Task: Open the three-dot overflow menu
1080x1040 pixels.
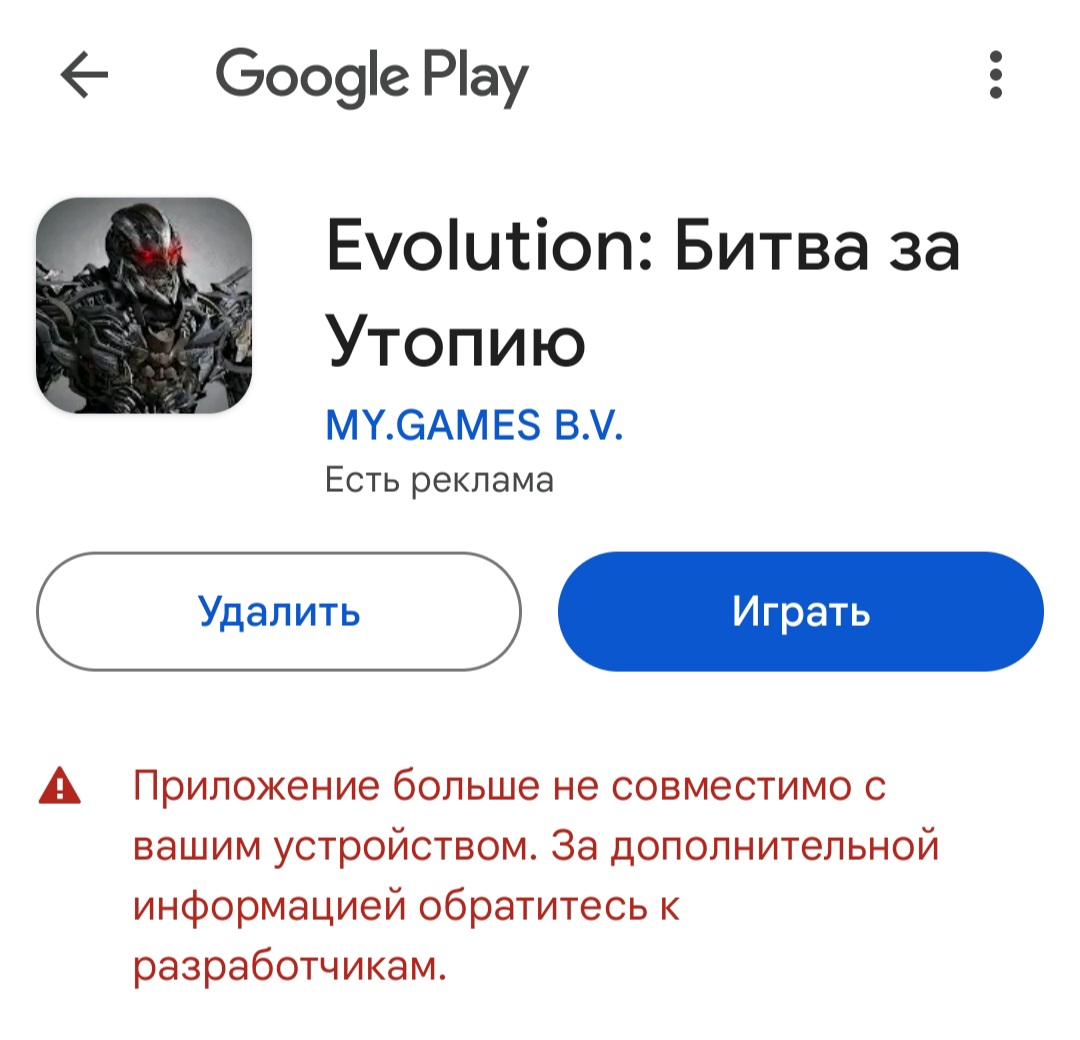Action: 994,77
